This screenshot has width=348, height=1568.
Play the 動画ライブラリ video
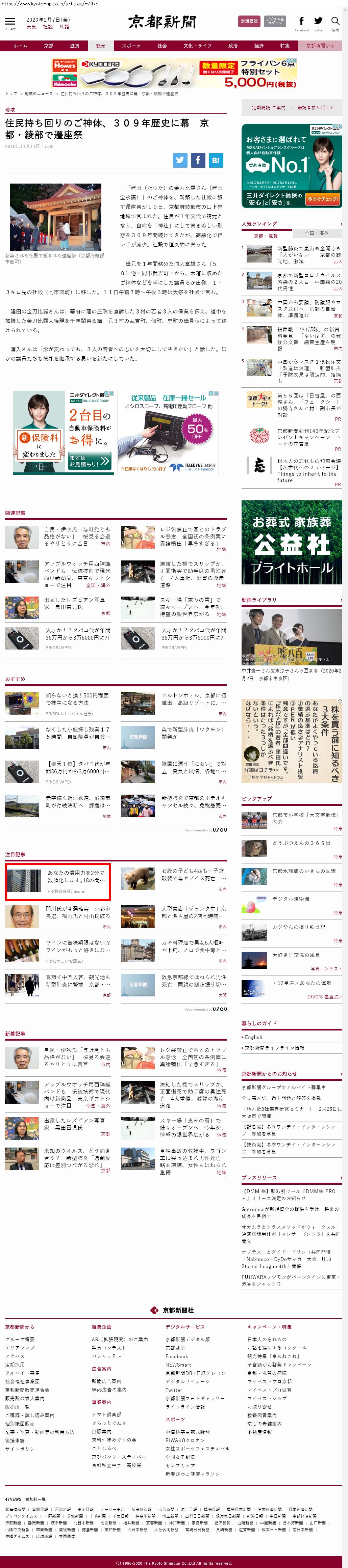(291, 636)
